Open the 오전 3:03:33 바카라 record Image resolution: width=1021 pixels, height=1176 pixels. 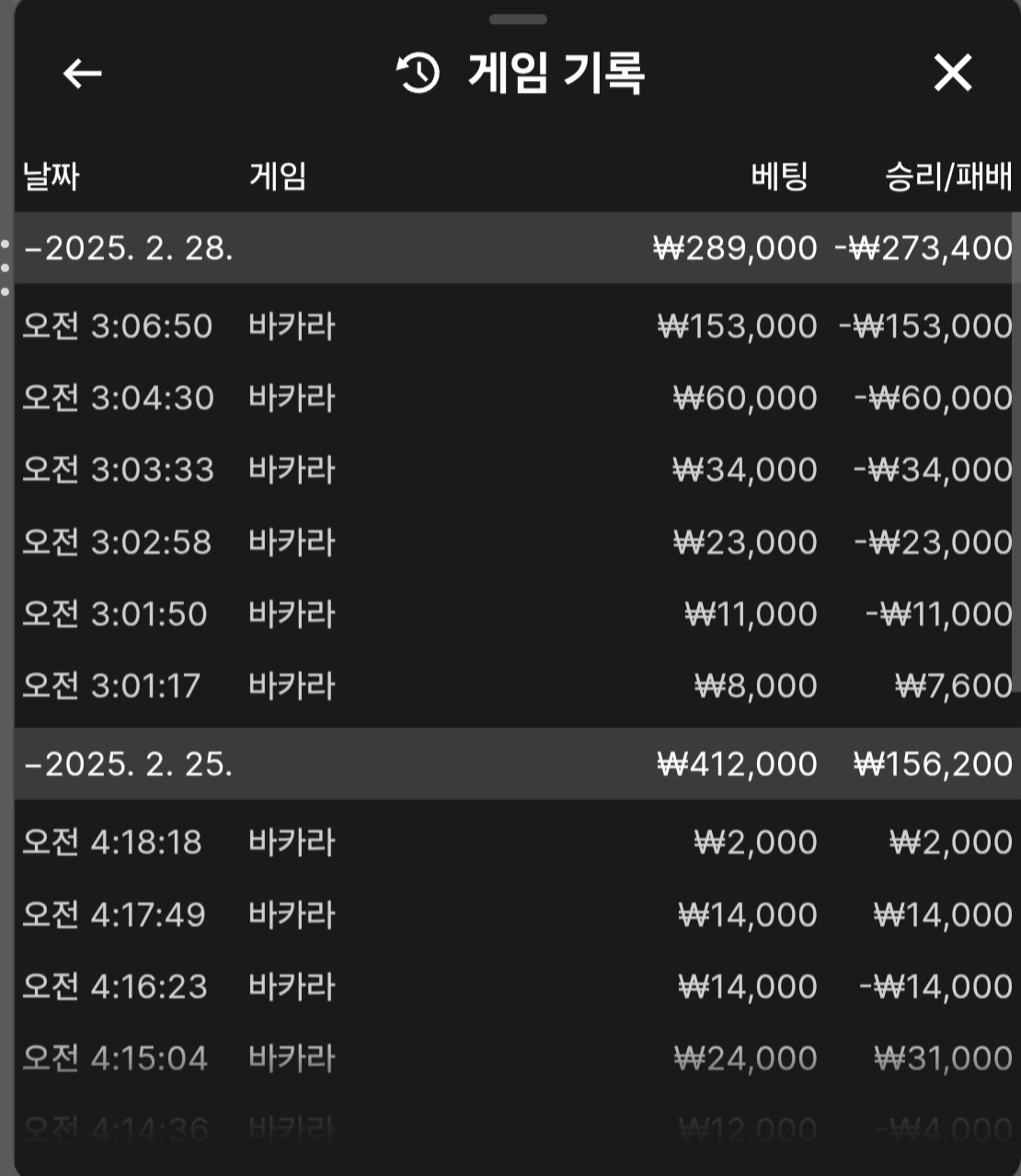(515, 470)
